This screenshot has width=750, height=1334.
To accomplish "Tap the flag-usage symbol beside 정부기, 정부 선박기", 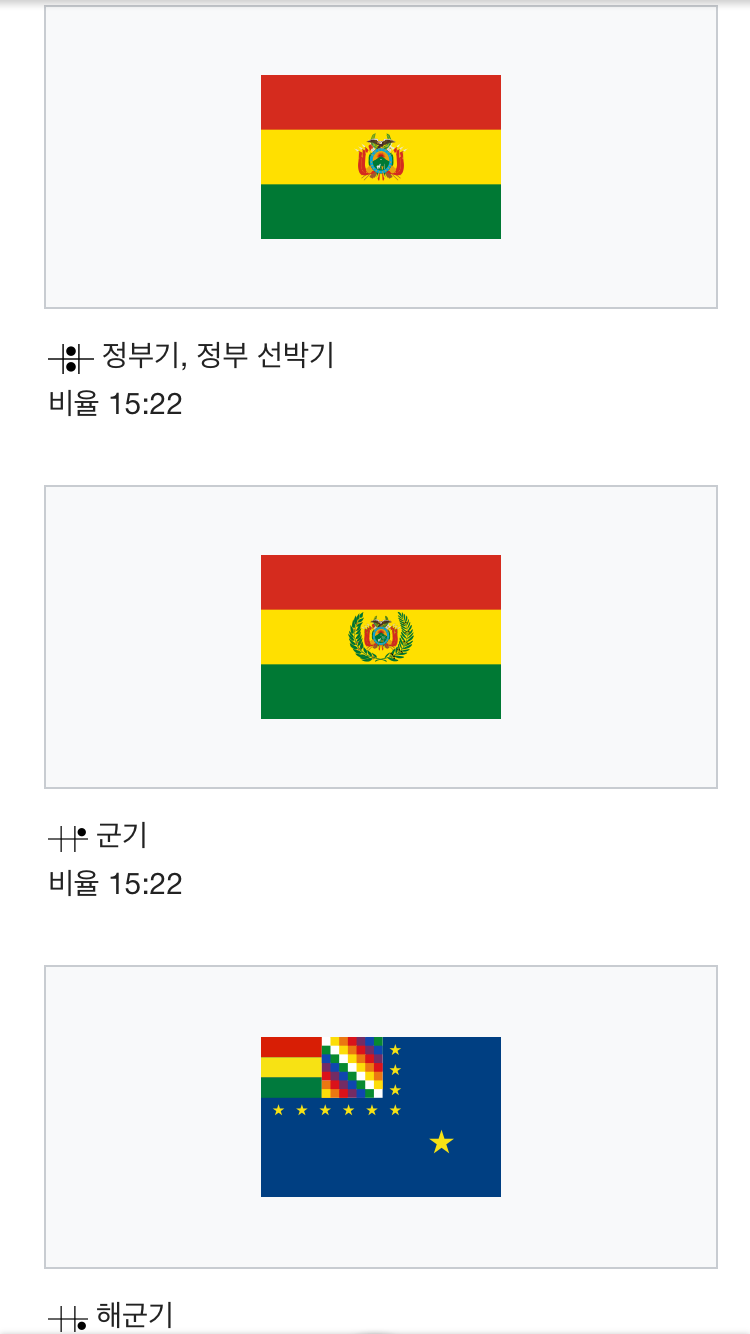I will click(71, 357).
